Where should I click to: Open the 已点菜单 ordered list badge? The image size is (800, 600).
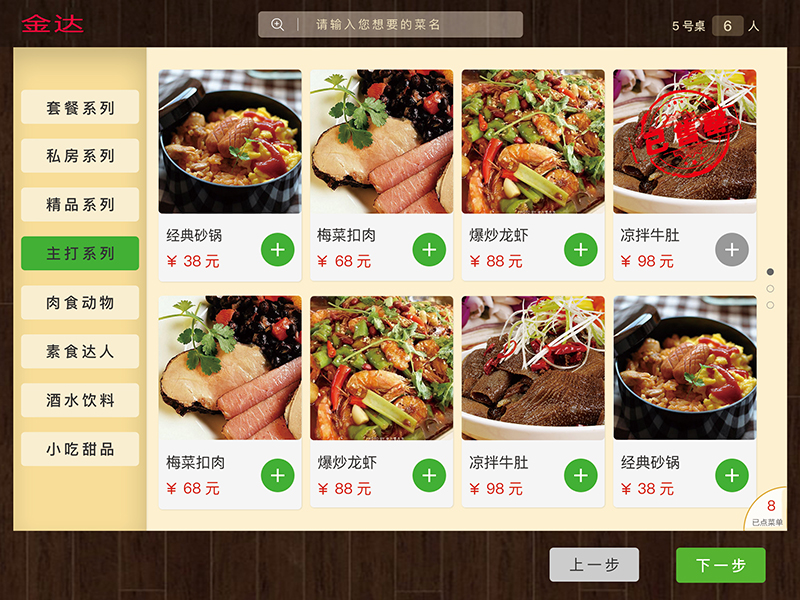pos(769,511)
